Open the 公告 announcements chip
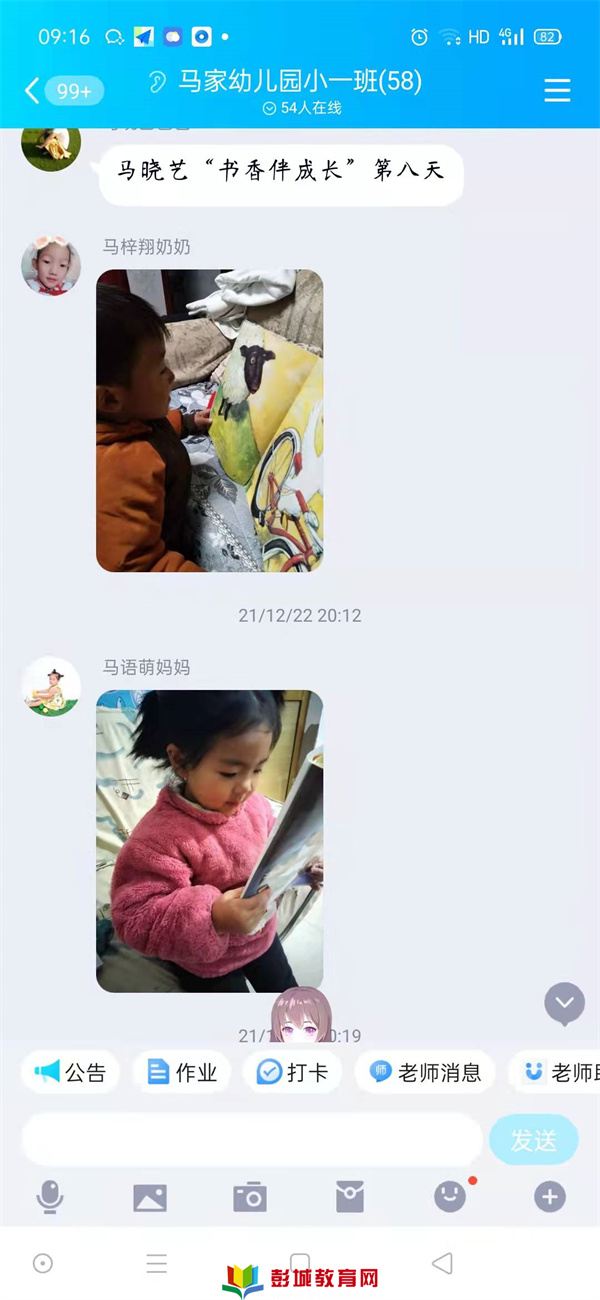Viewport: 600px width, 1300px height. coord(71,1073)
